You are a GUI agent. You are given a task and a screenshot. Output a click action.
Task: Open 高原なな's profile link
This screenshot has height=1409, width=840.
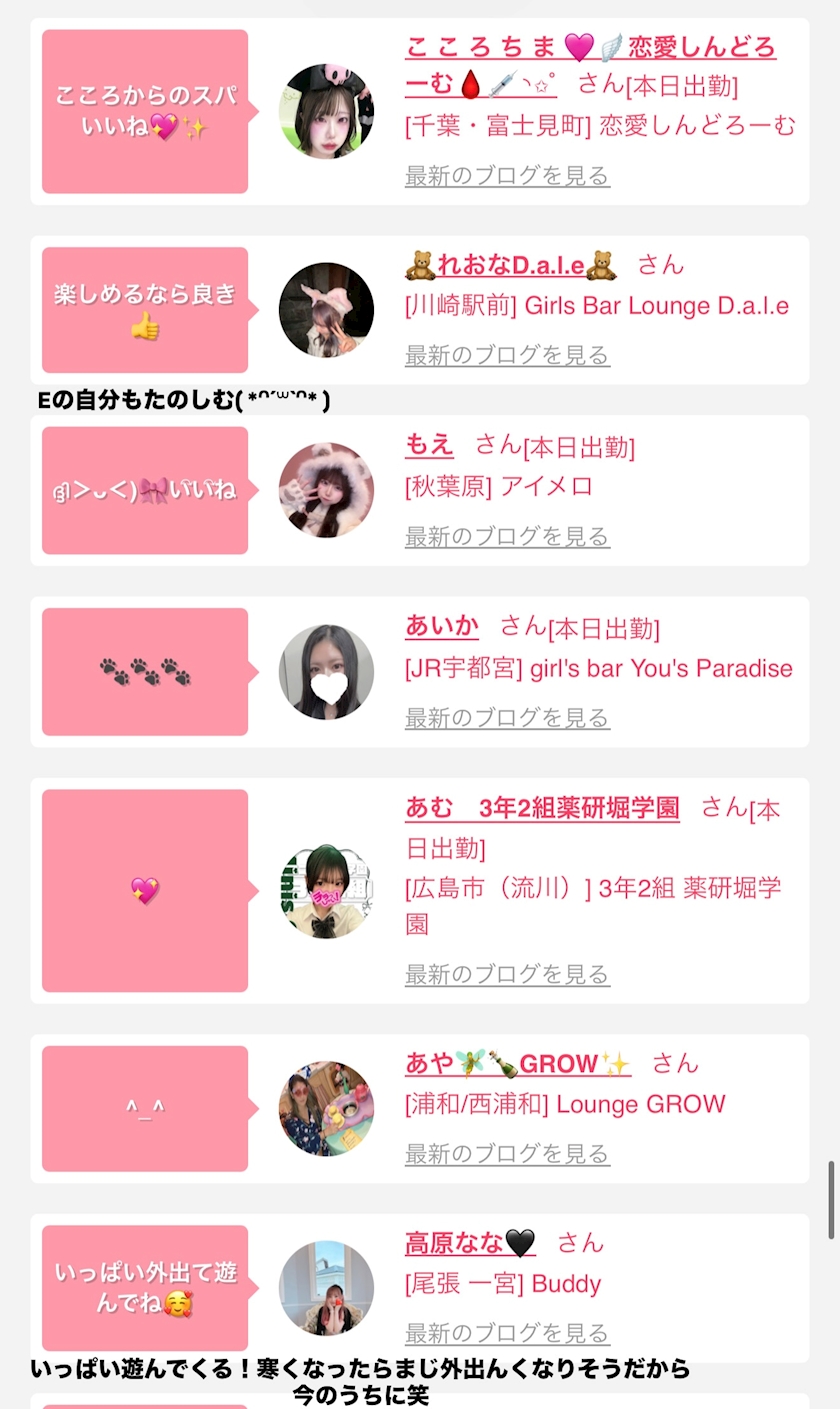[x=470, y=1243]
